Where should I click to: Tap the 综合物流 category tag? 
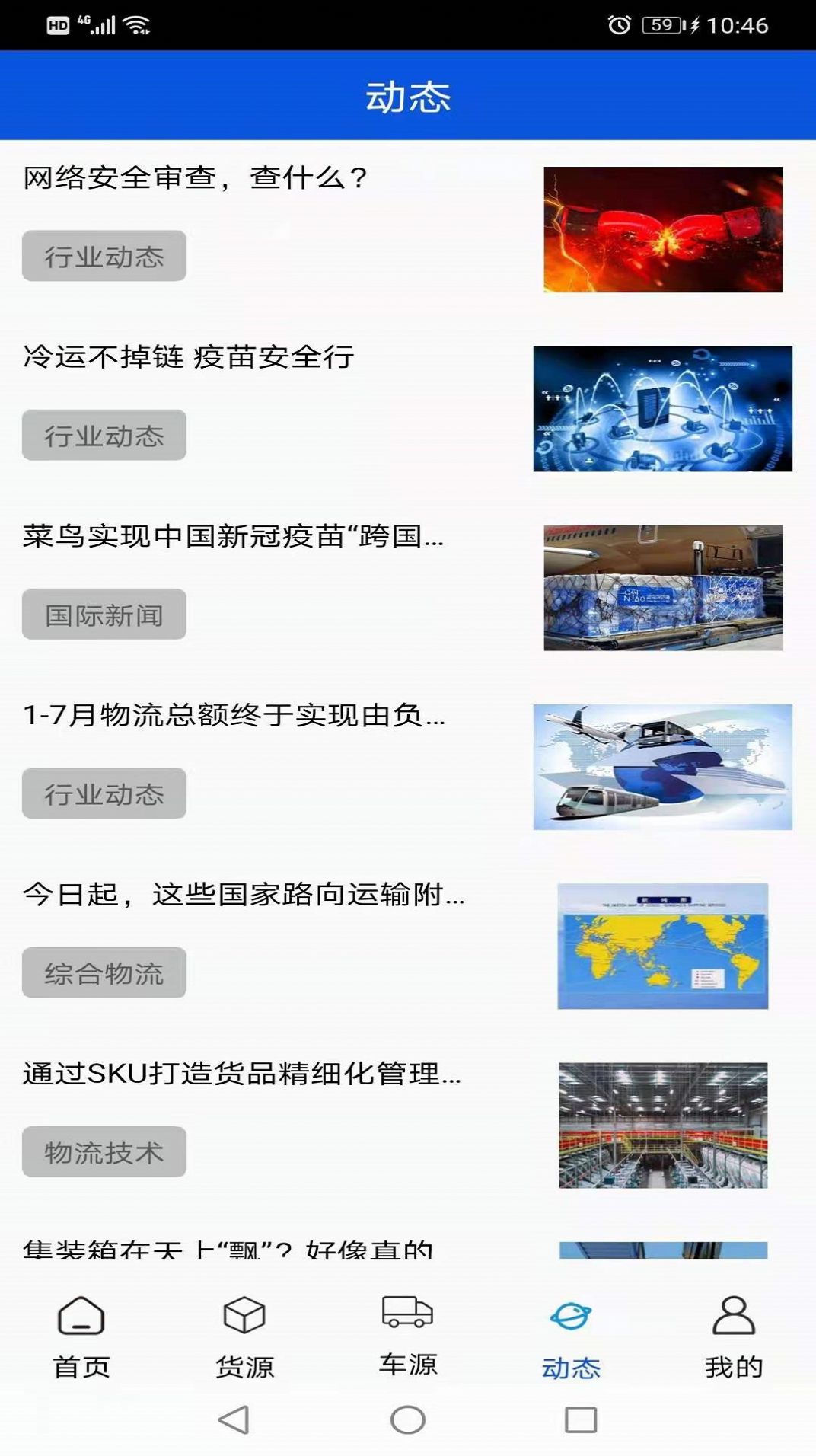click(x=104, y=972)
